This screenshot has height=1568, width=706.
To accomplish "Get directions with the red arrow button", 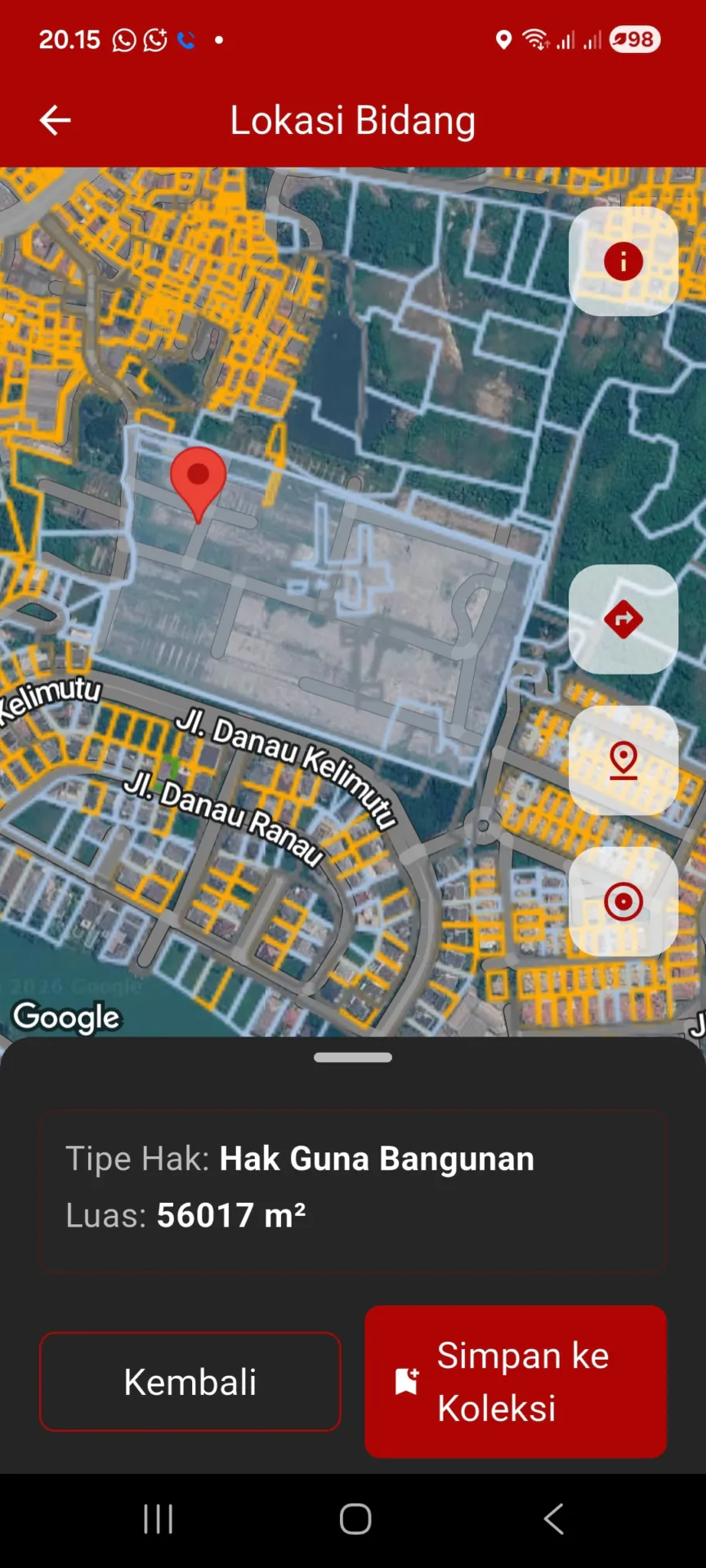I will coord(623,619).
